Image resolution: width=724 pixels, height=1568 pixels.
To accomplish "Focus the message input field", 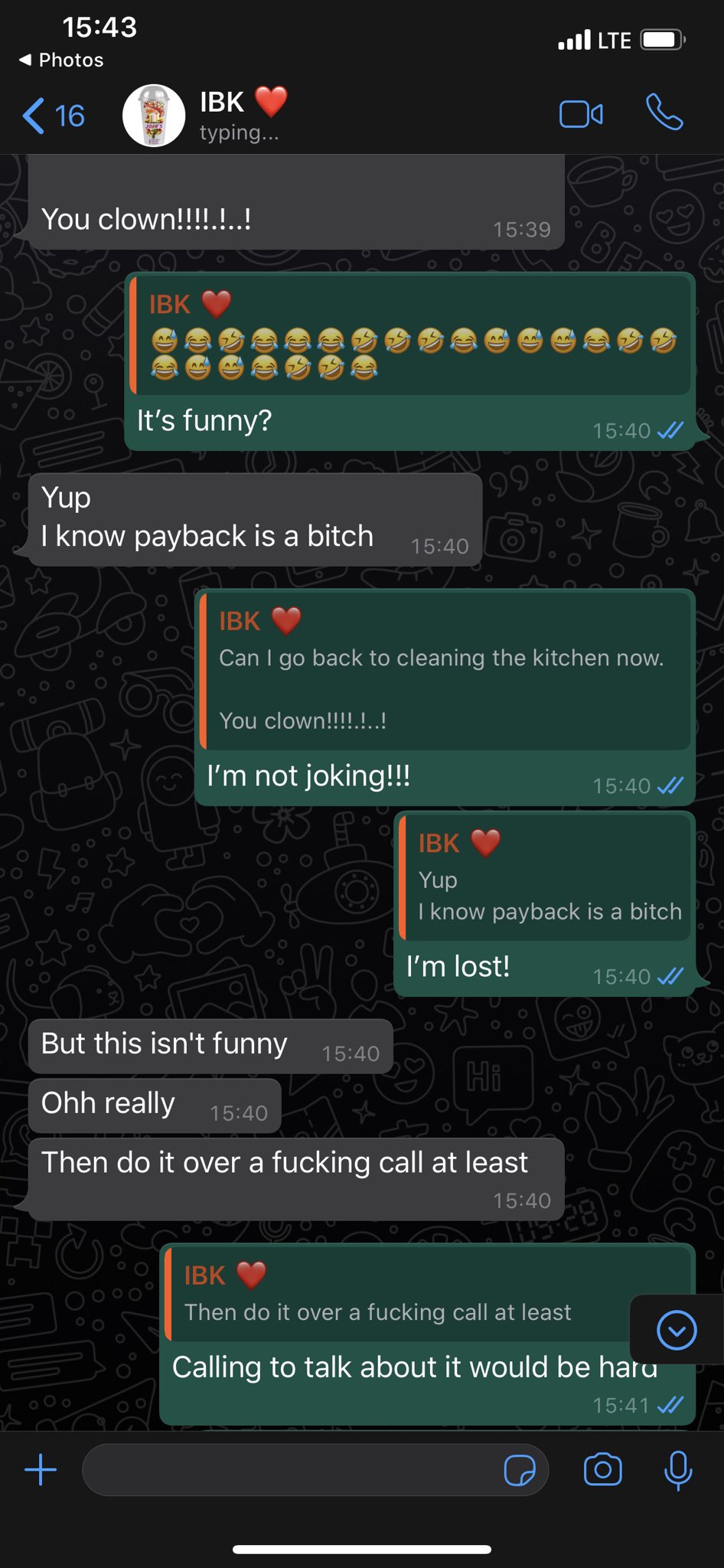I will click(x=291, y=1470).
